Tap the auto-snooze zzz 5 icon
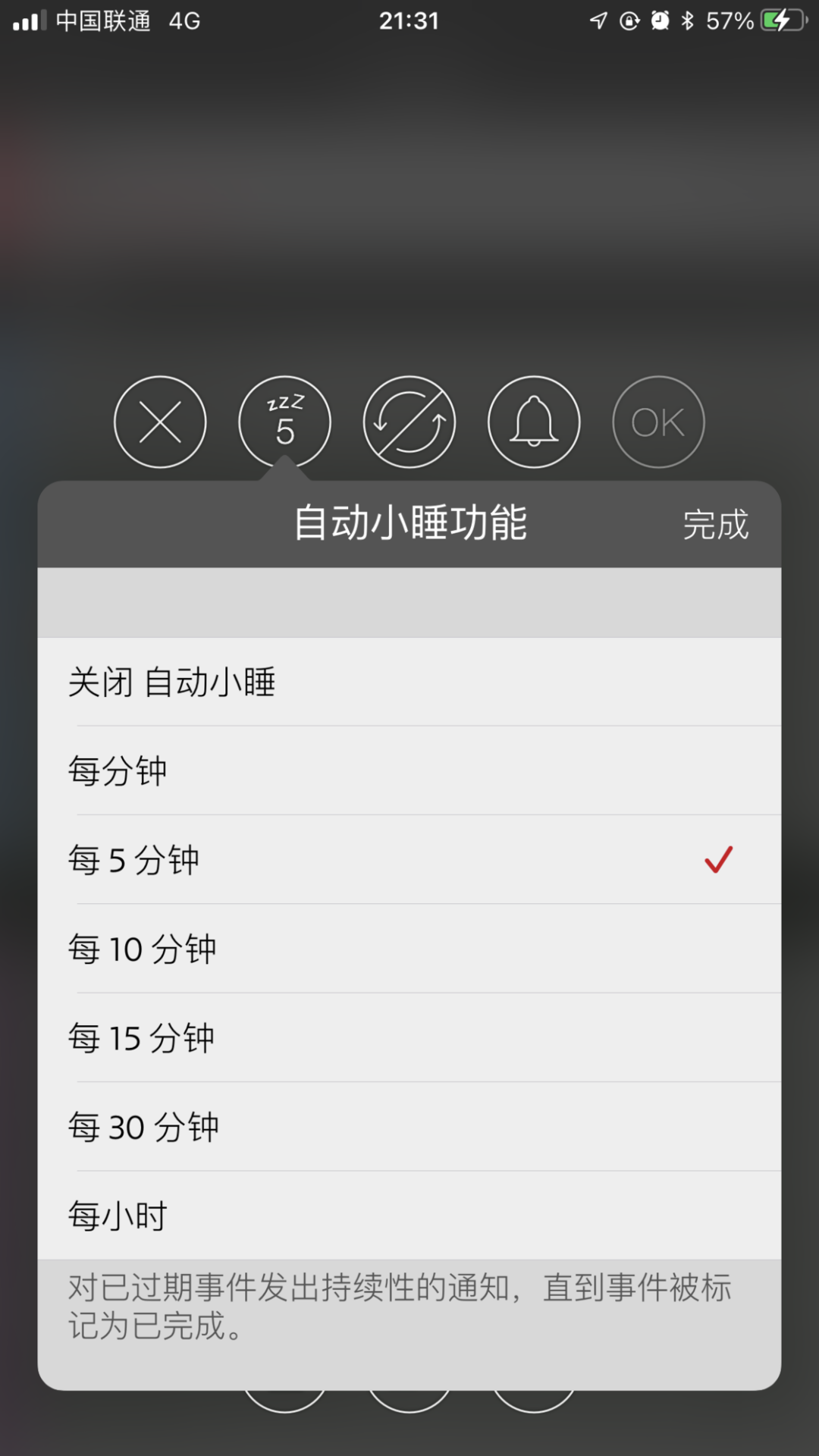 coord(284,422)
